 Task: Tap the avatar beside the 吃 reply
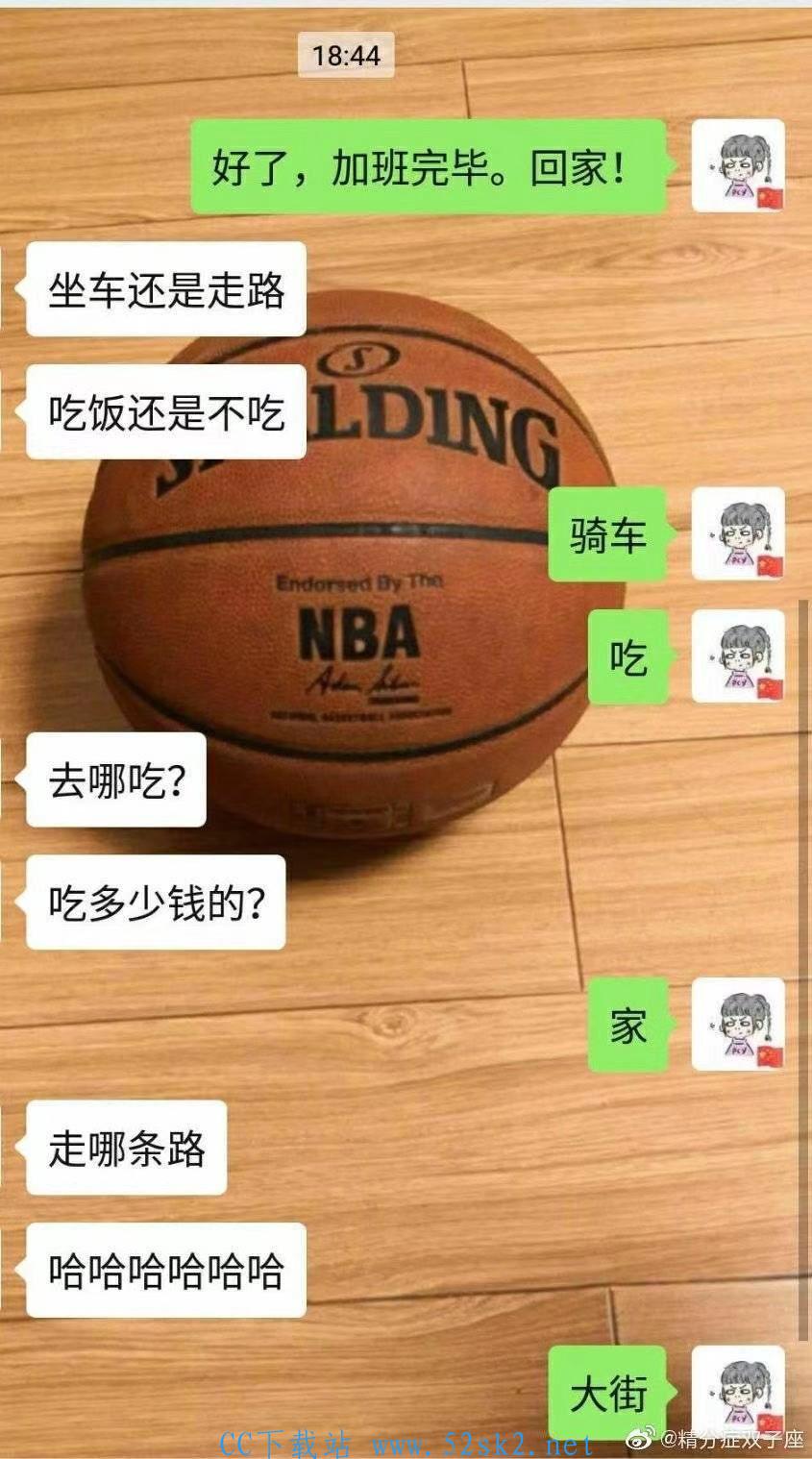pos(738,656)
